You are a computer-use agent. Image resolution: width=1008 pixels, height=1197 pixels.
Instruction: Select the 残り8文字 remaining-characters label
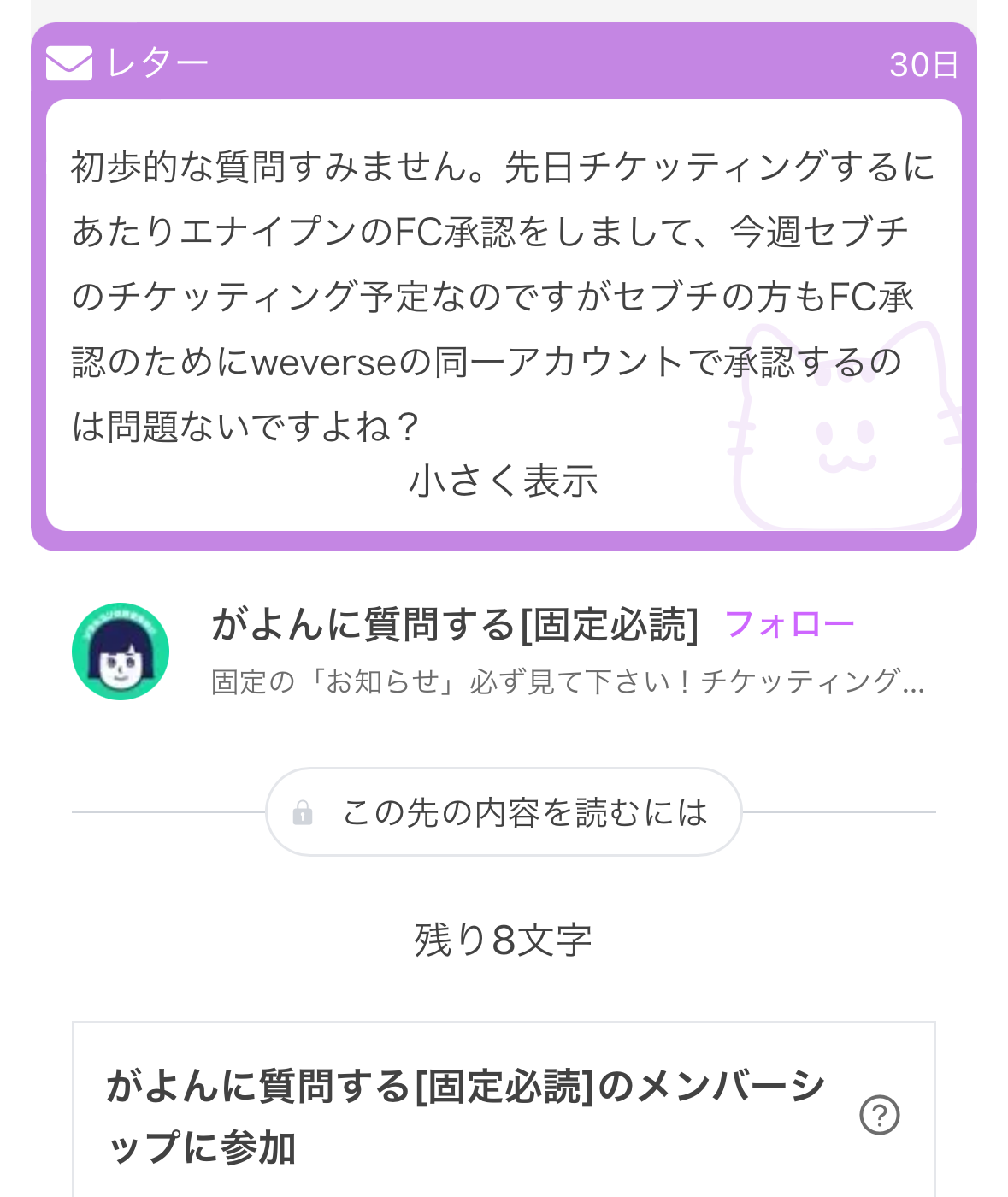(x=504, y=938)
